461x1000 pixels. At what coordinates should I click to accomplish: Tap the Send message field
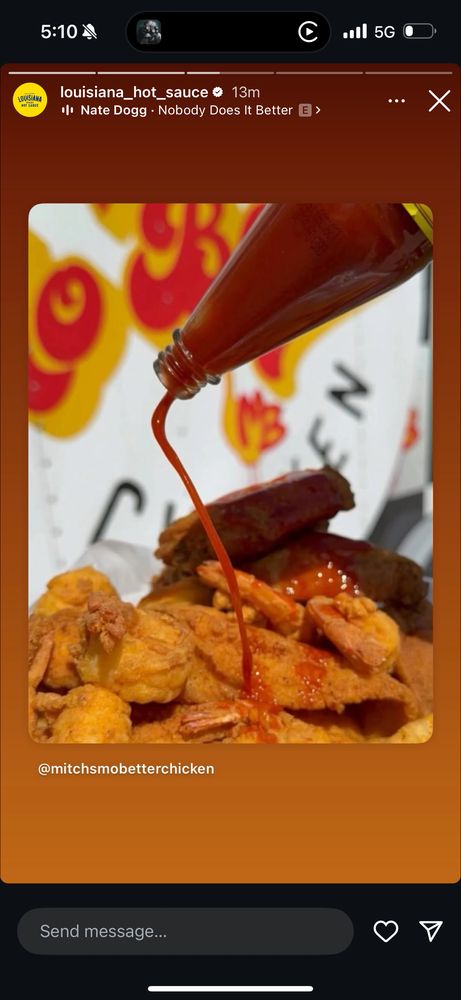tap(186, 931)
